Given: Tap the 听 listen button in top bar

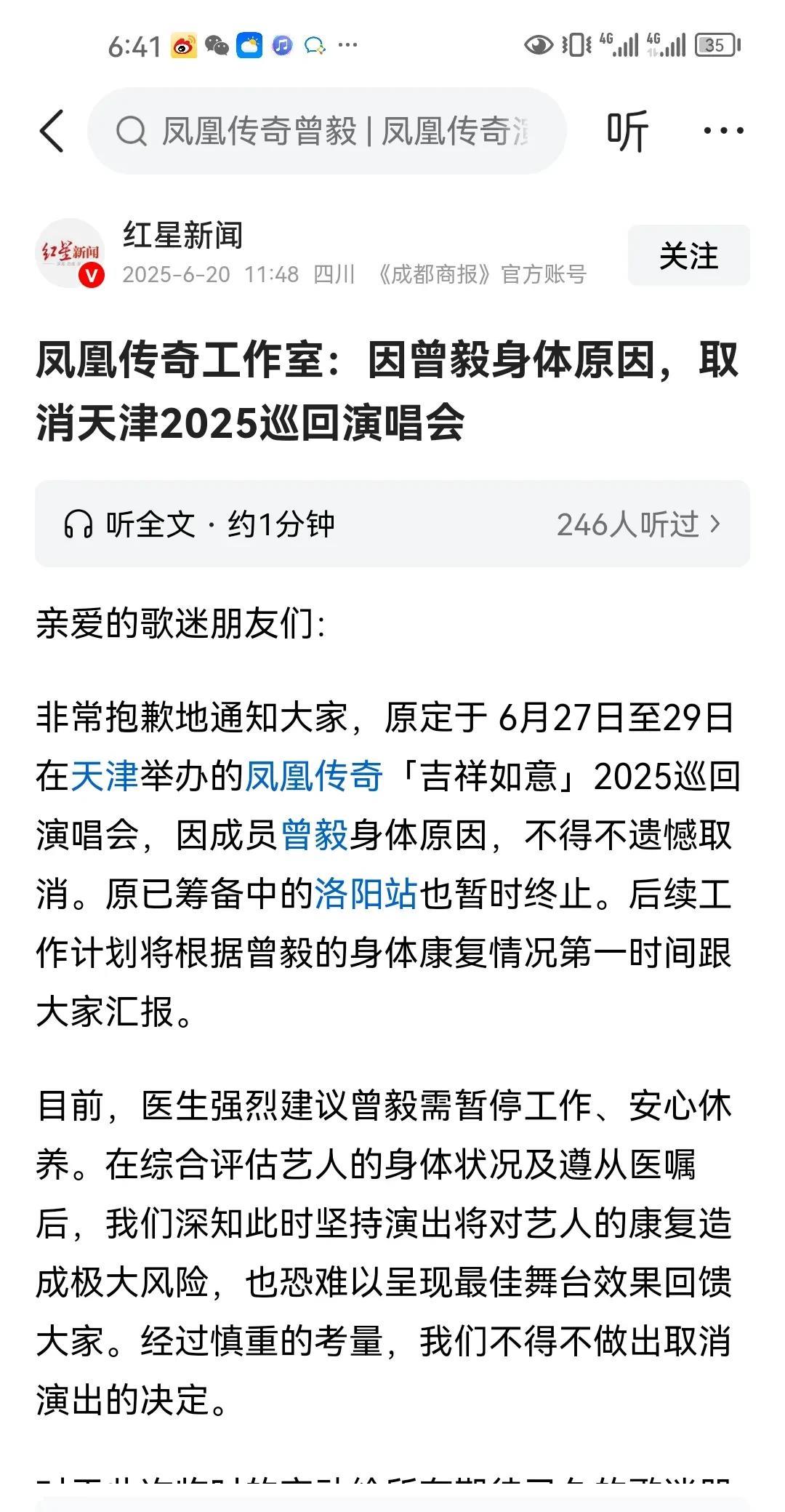Looking at the screenshot, I should [x=627, y=131].
